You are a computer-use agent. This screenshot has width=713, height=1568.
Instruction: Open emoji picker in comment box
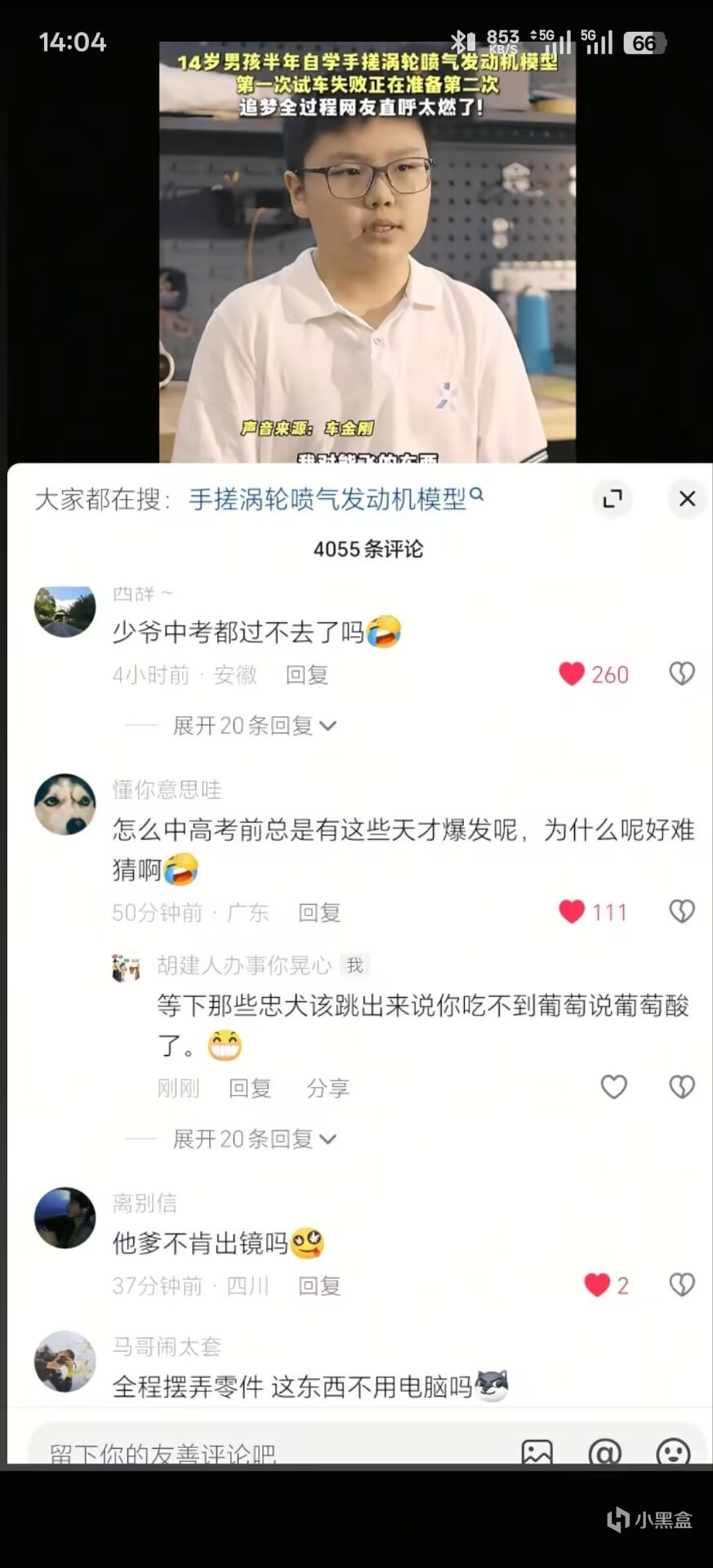(673, 1450)
